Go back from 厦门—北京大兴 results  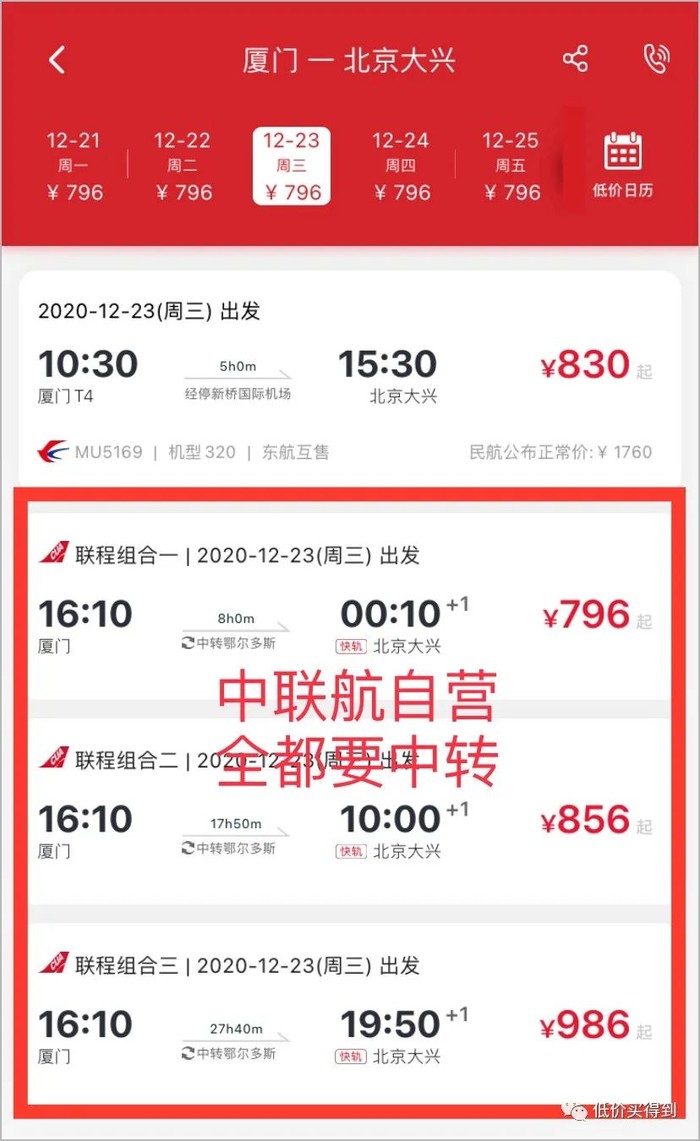57,60
